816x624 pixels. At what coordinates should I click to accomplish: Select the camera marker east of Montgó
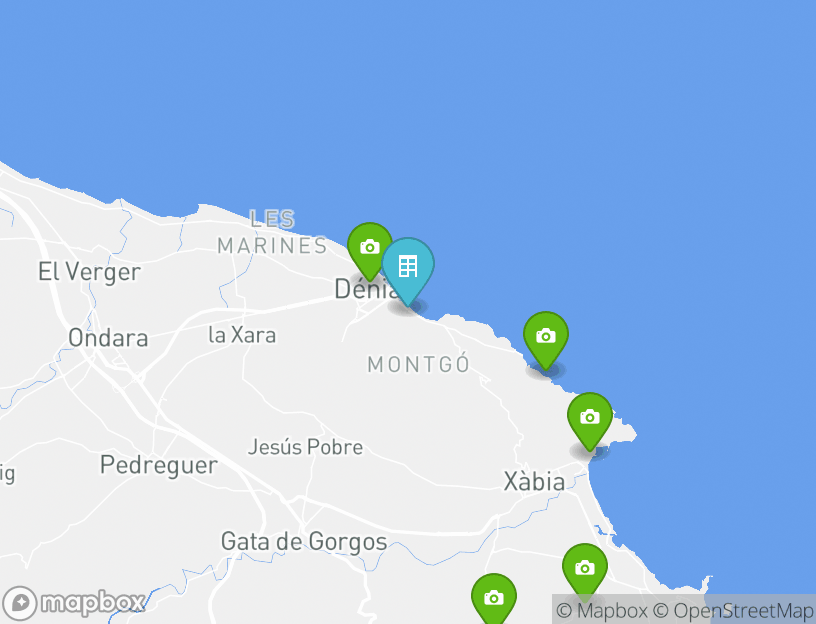pyautogui.click(x=545, y=336)
